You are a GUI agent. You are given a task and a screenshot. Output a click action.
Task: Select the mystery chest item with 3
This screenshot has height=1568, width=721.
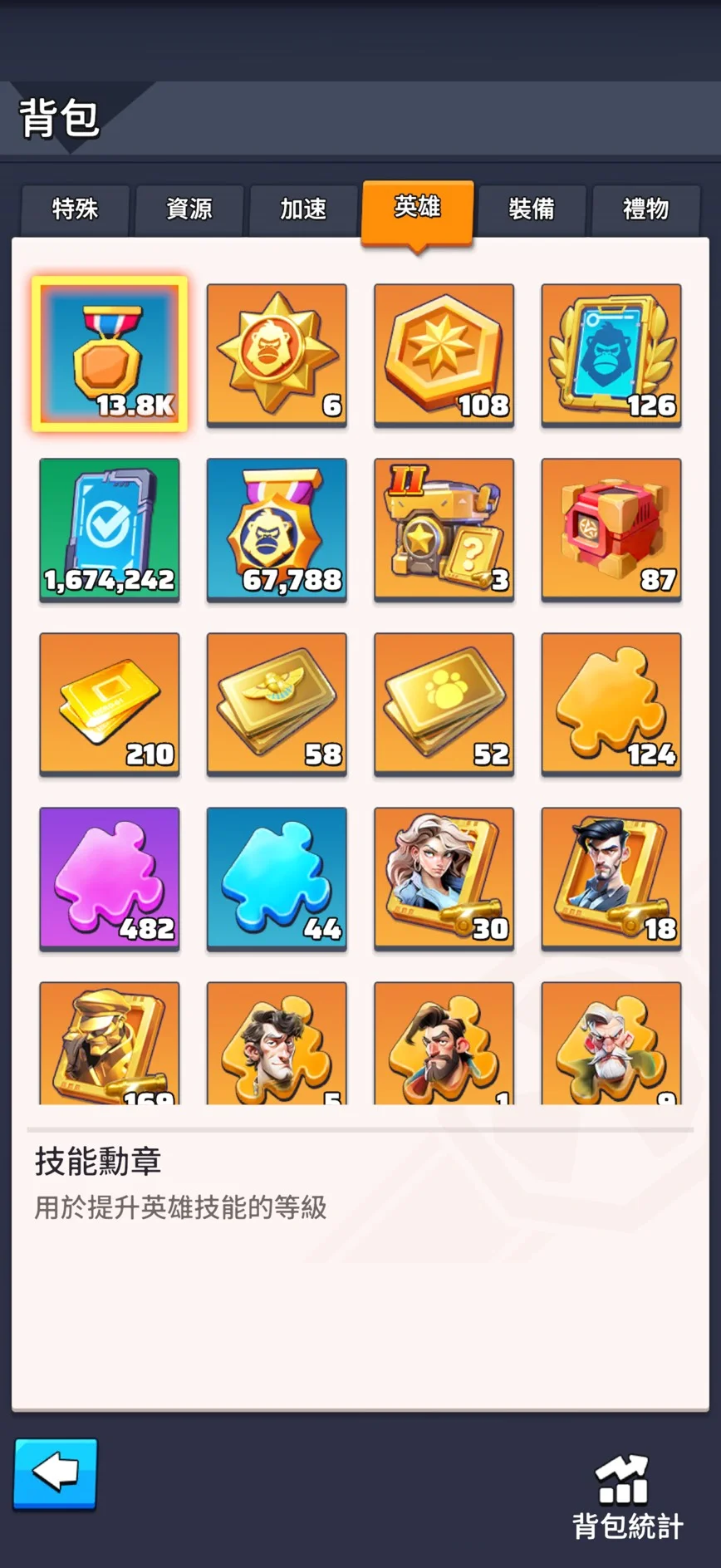tap(444, 529)
